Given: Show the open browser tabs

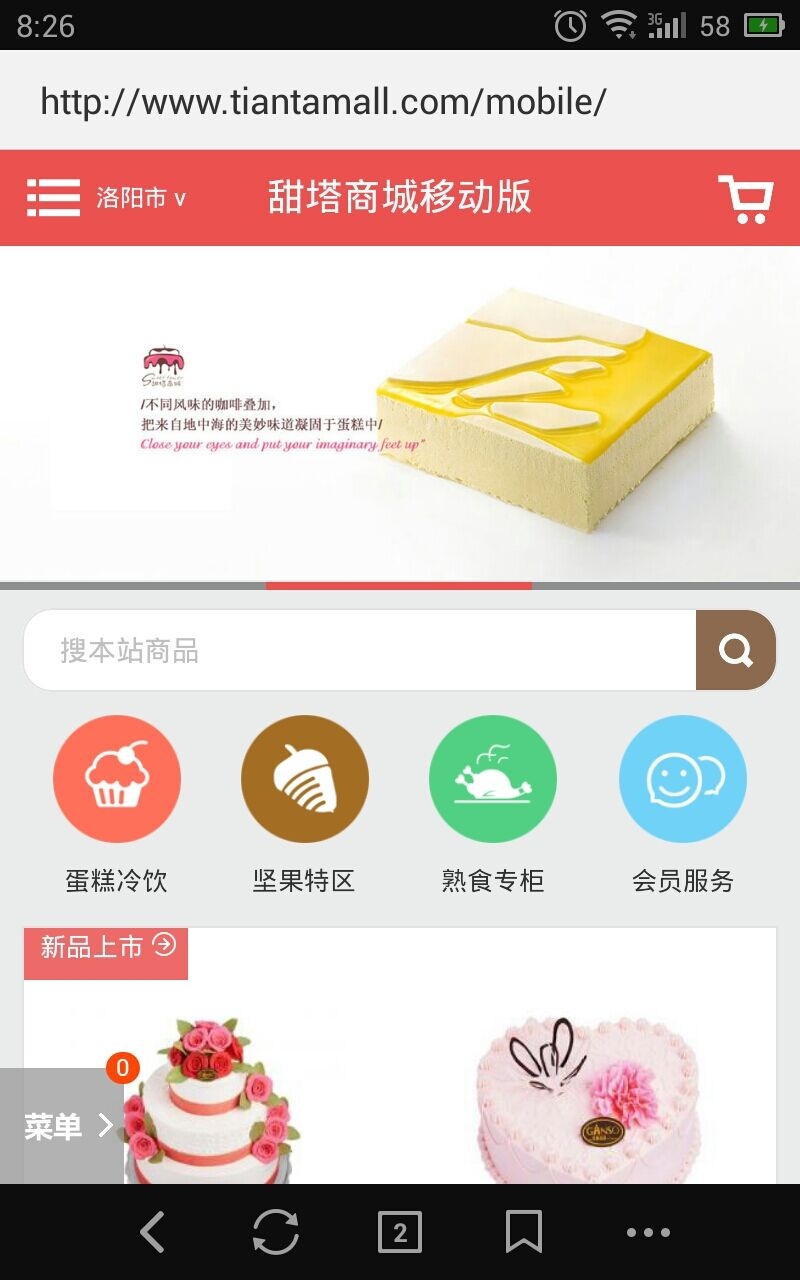Looking at the screenshot, I should pos(400,1232).
